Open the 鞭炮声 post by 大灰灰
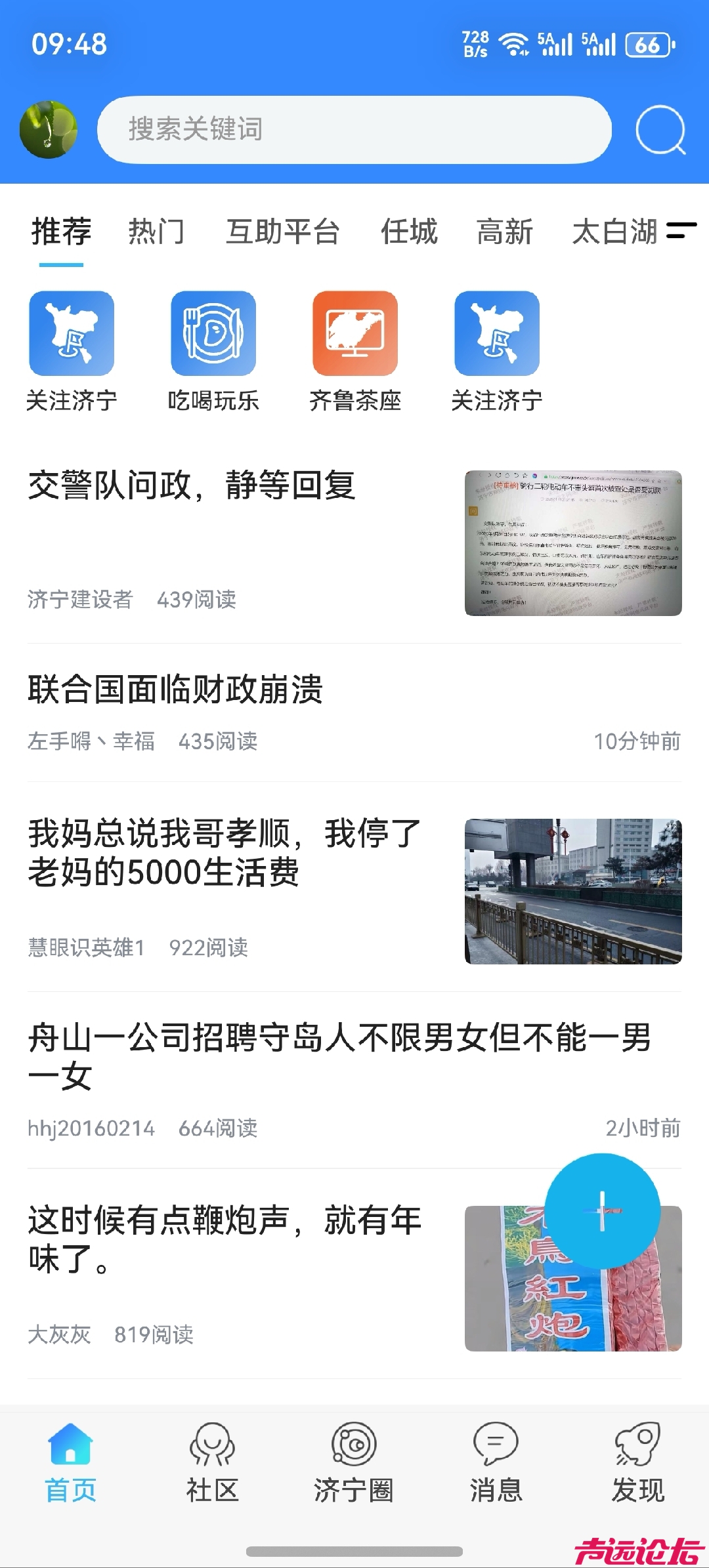Image resolution: width=709 pixels, height=1568 pixels. pos(225,1240)
